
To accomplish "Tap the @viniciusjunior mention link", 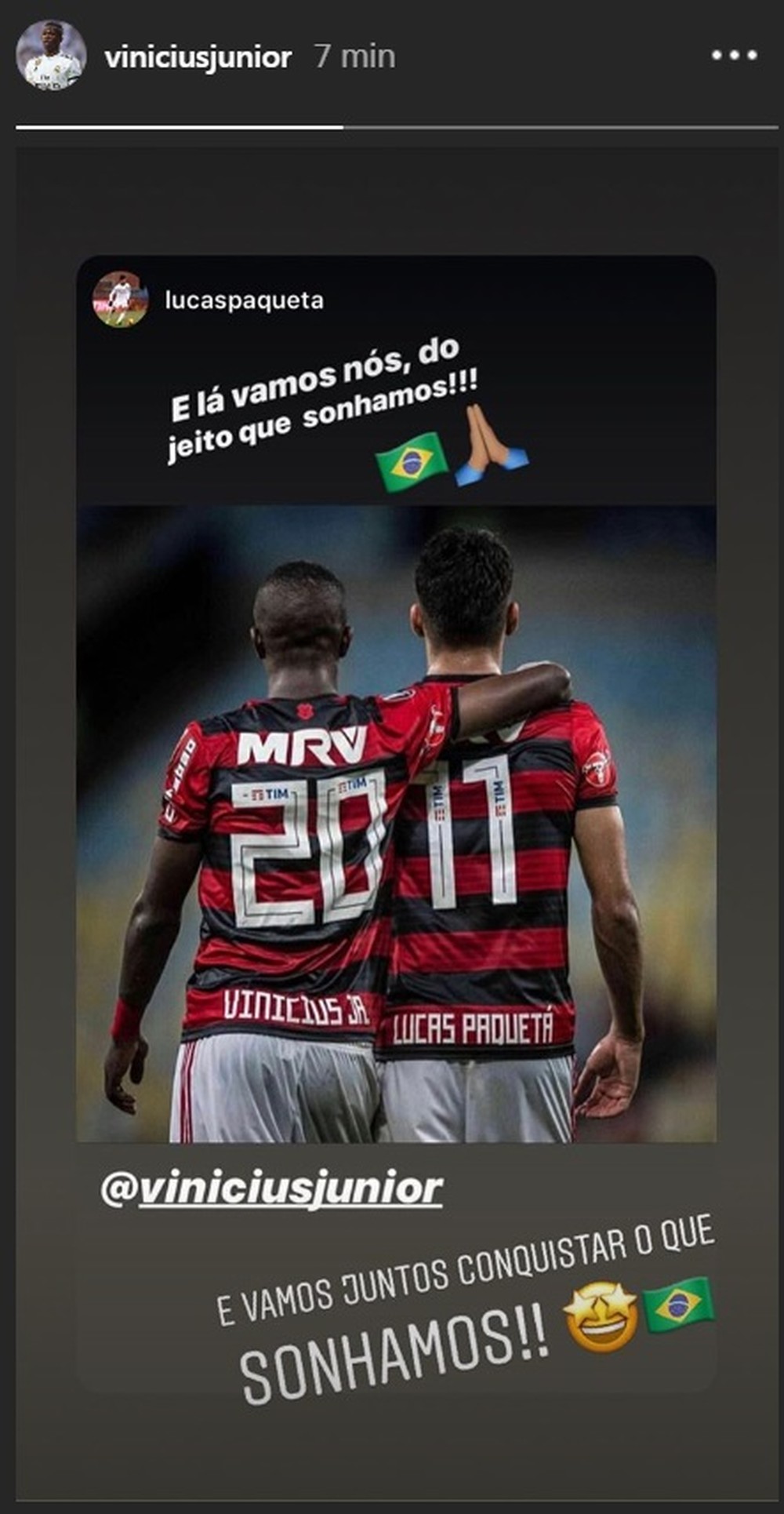I will click(x=272, y=1188).
